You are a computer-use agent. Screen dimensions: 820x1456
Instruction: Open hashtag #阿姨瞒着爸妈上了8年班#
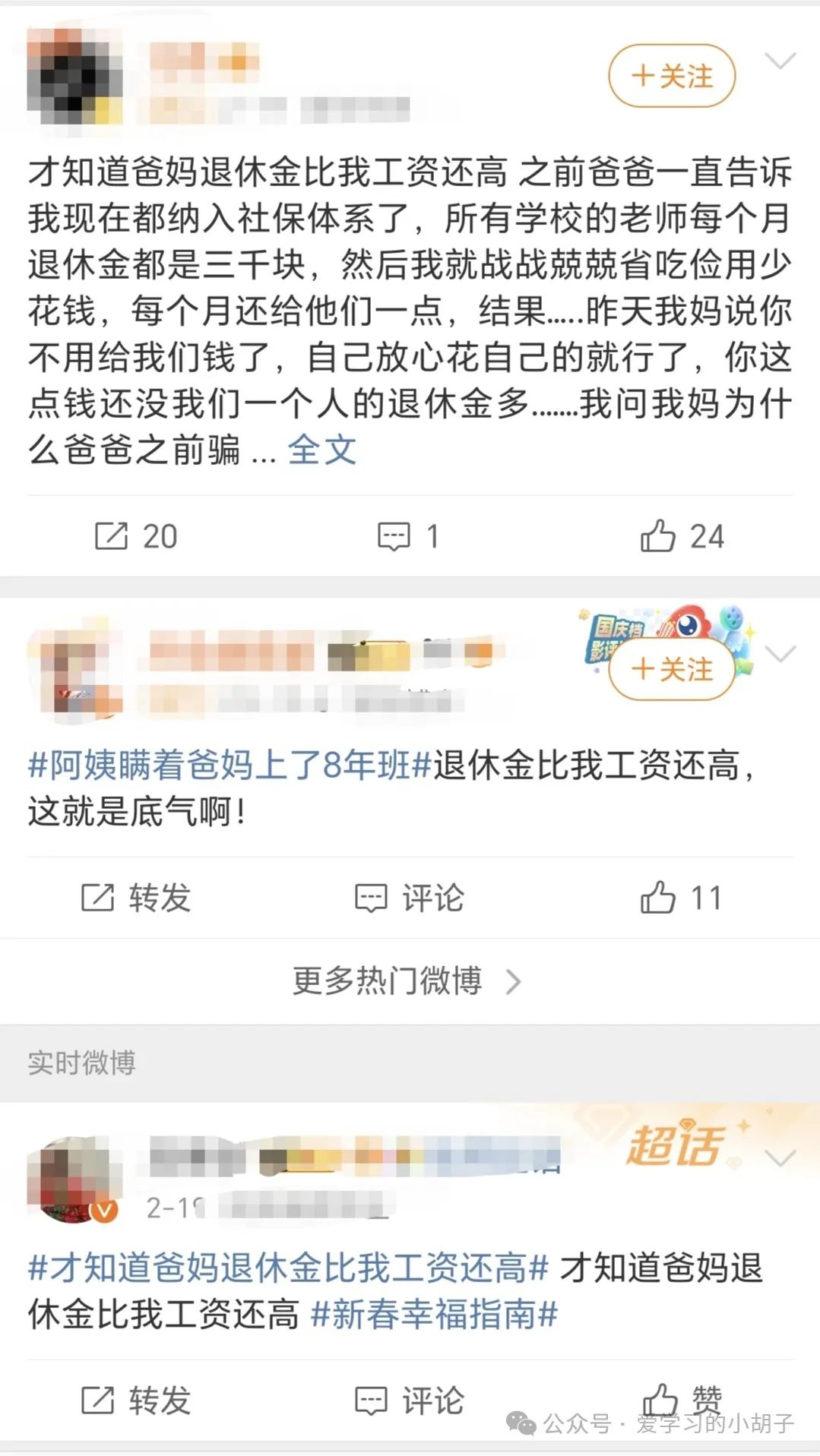point(230,765)
